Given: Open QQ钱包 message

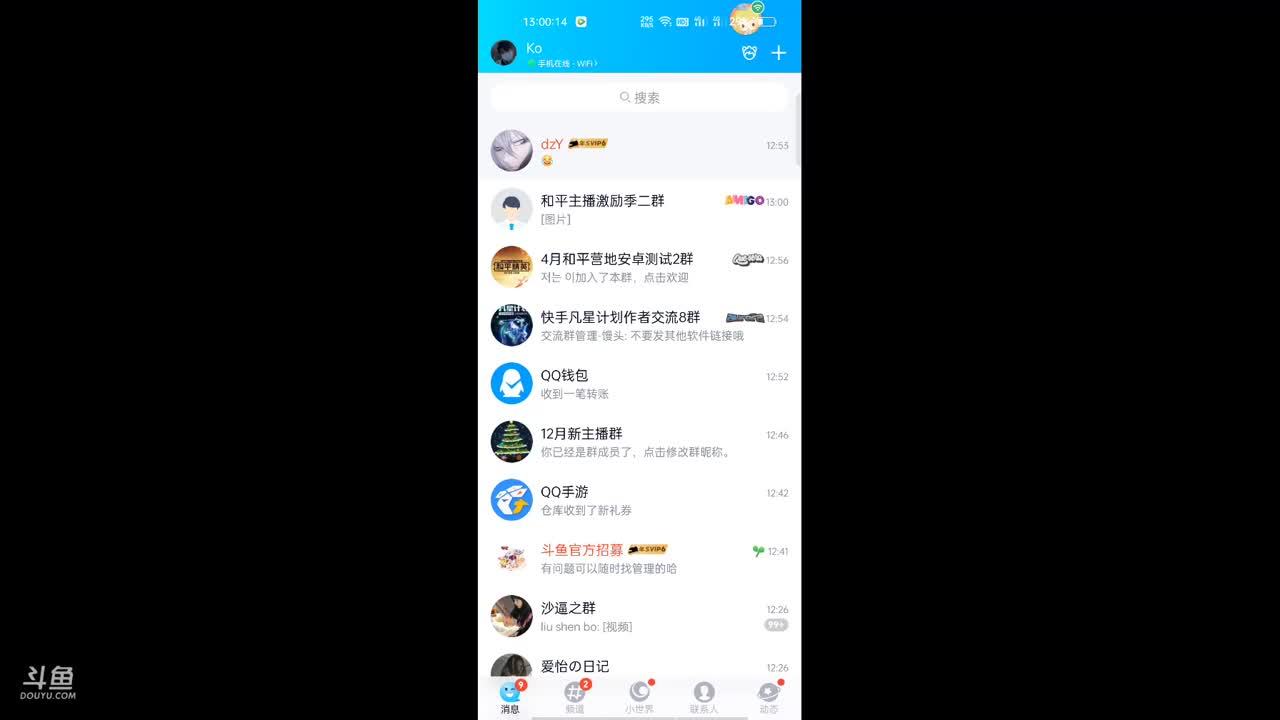Looking at the screenshot, I should [639, 384].
